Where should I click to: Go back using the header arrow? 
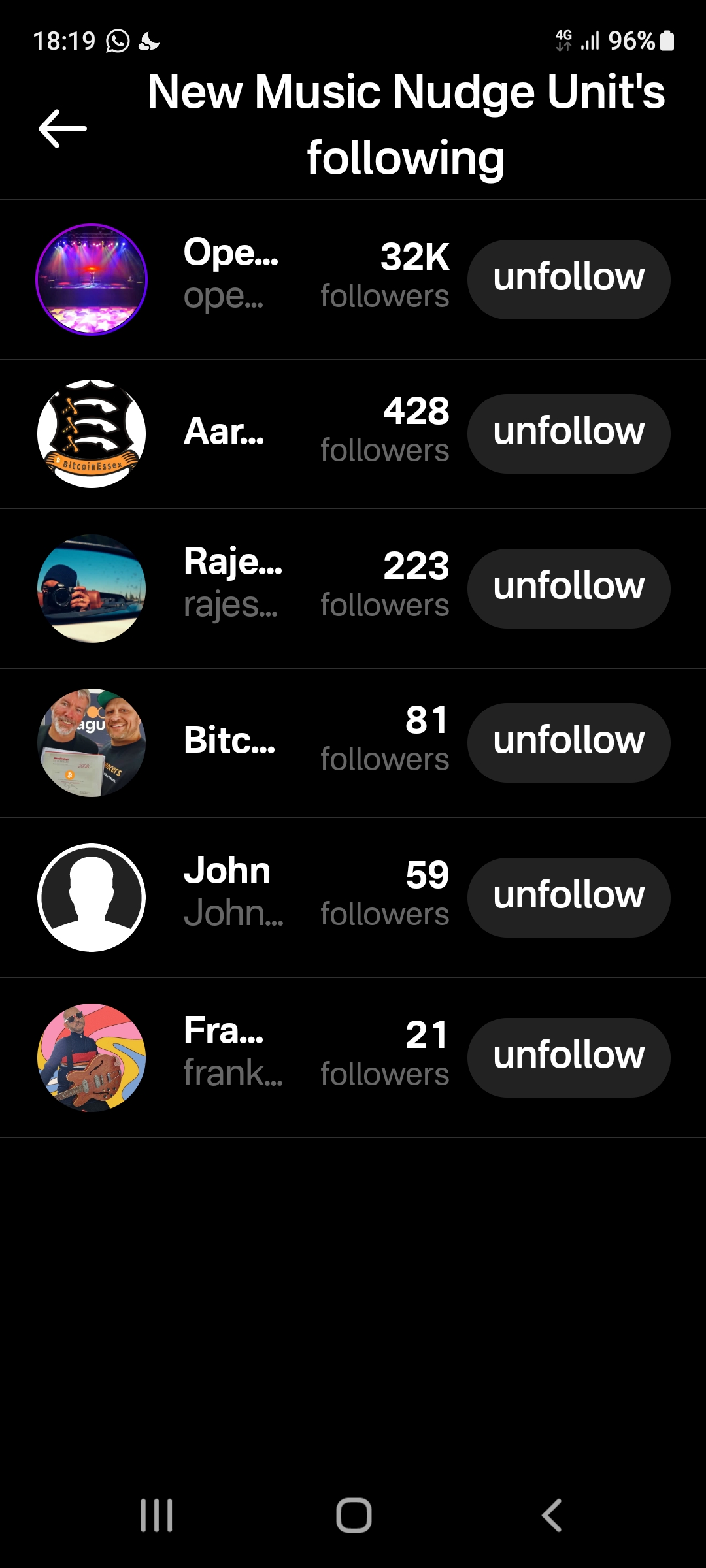[x=63, y=129]
